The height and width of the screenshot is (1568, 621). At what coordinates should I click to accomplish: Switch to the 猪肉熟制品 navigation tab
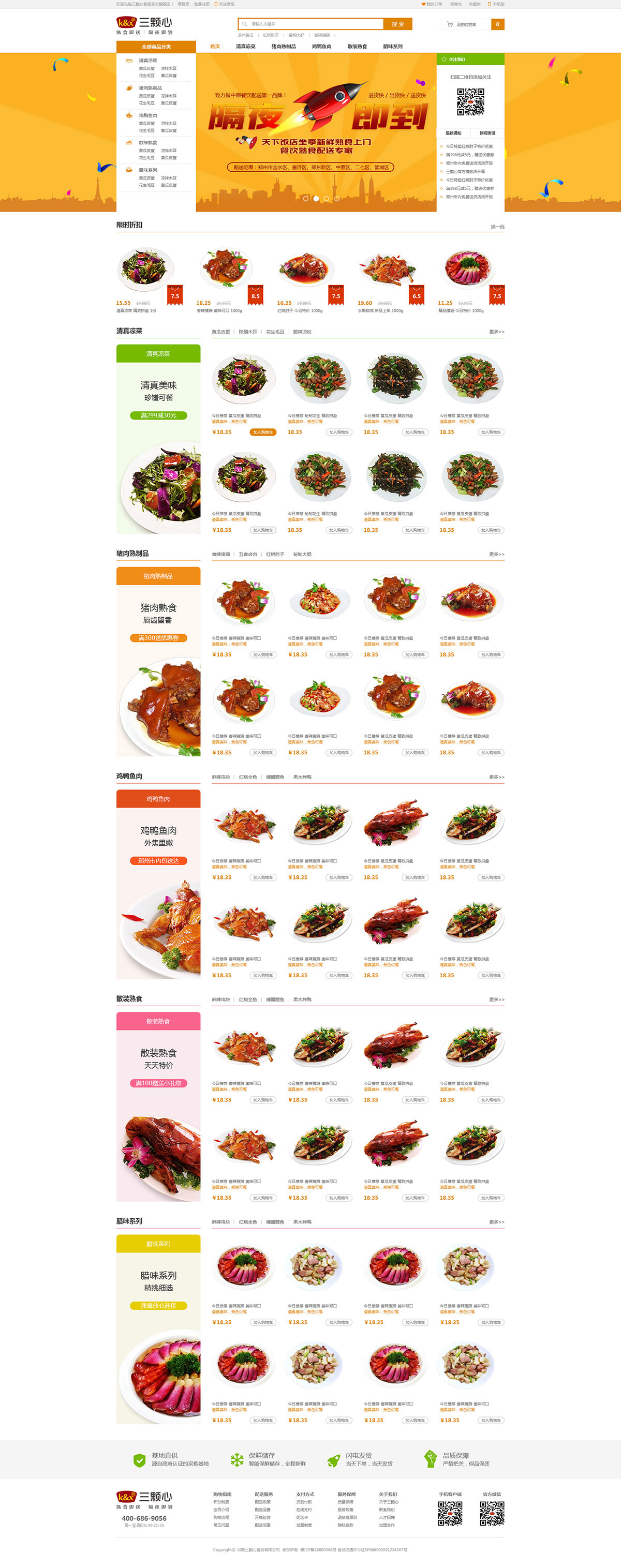[283, 47]
